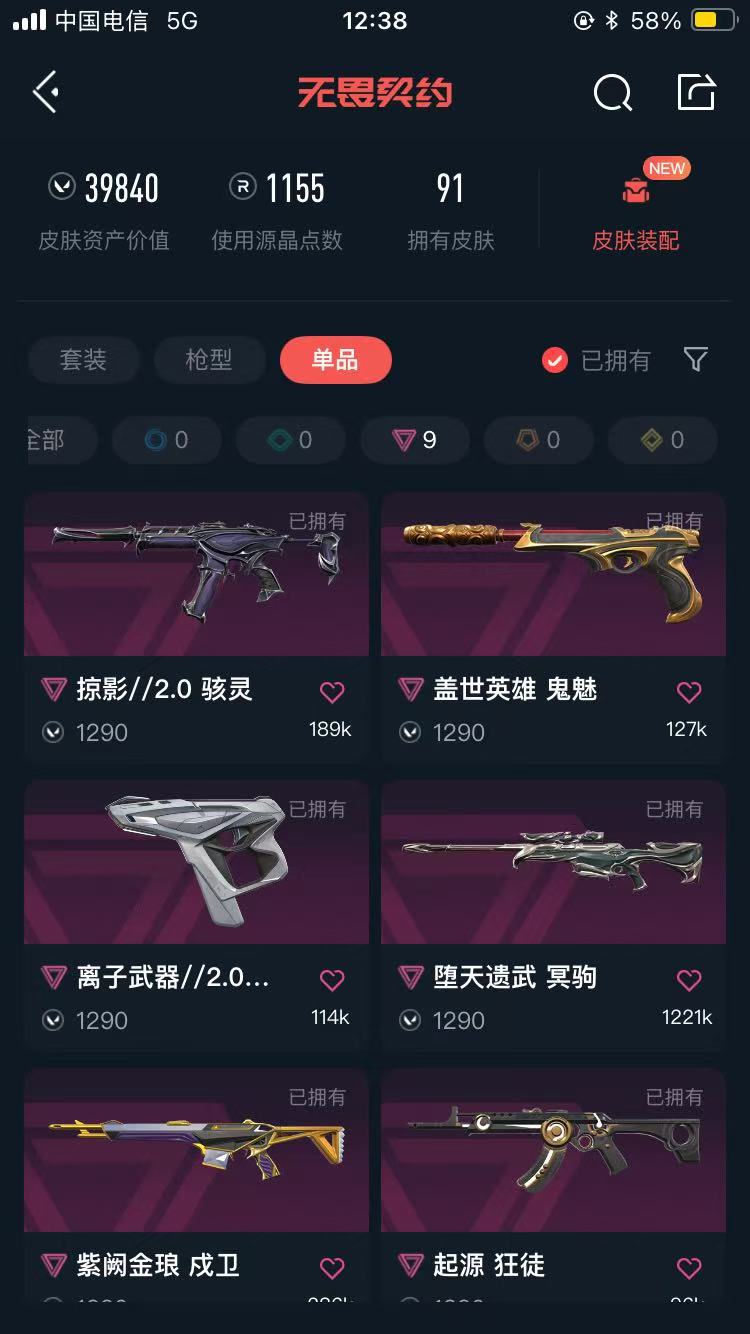Open the 紫阙金琅 戍卫 skin card

[196, 1150]
